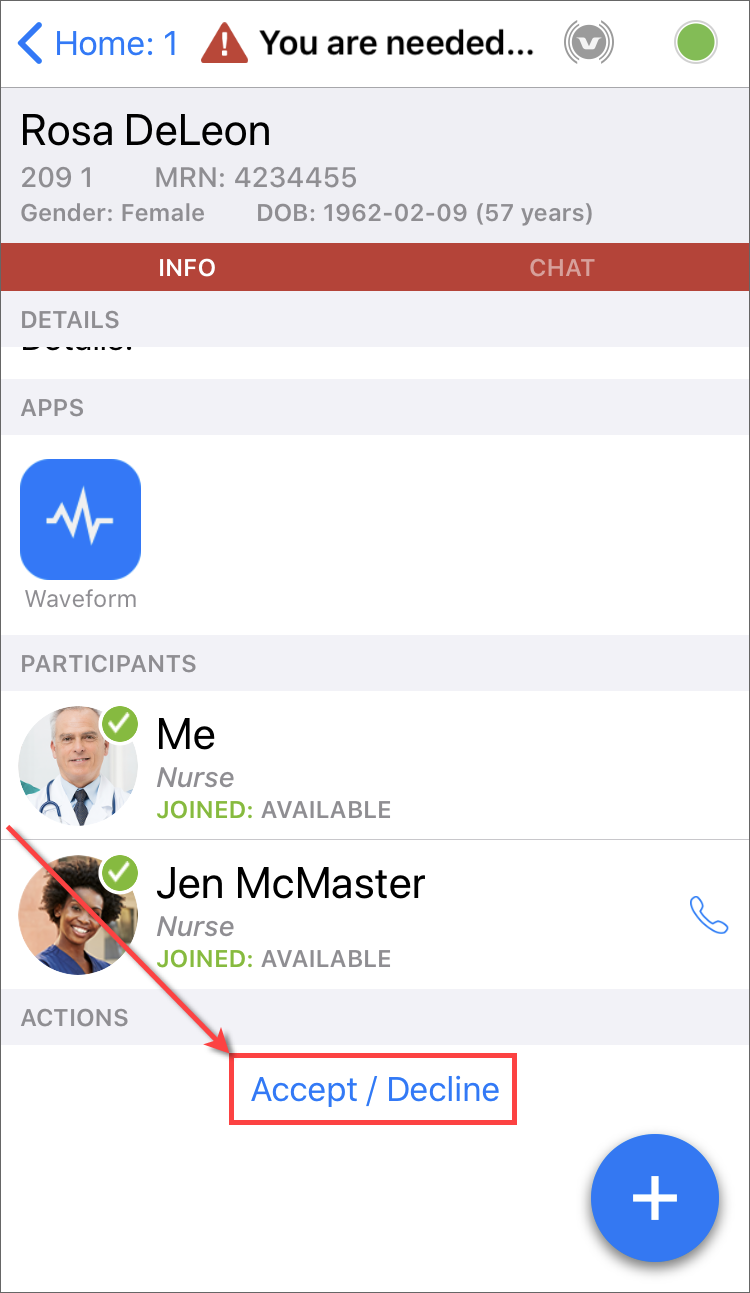The height and width of the screenshot is (1293, 750).
Task: Switch to the CHAT tab
Action: (x=562, y=267)
